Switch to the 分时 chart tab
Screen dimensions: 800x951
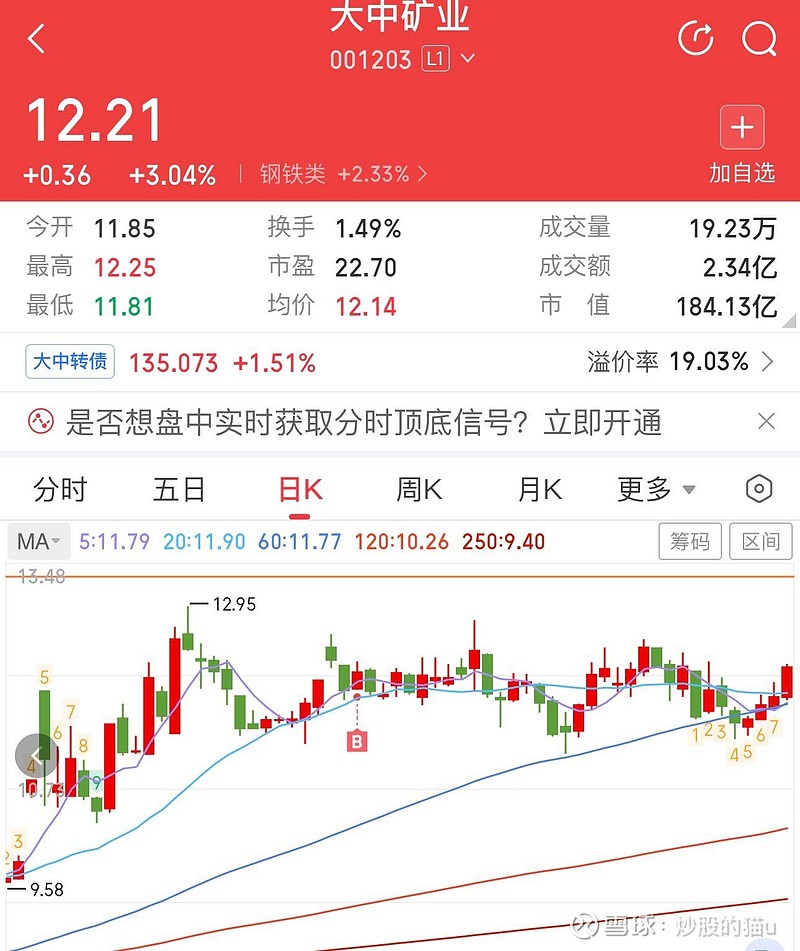60,490
